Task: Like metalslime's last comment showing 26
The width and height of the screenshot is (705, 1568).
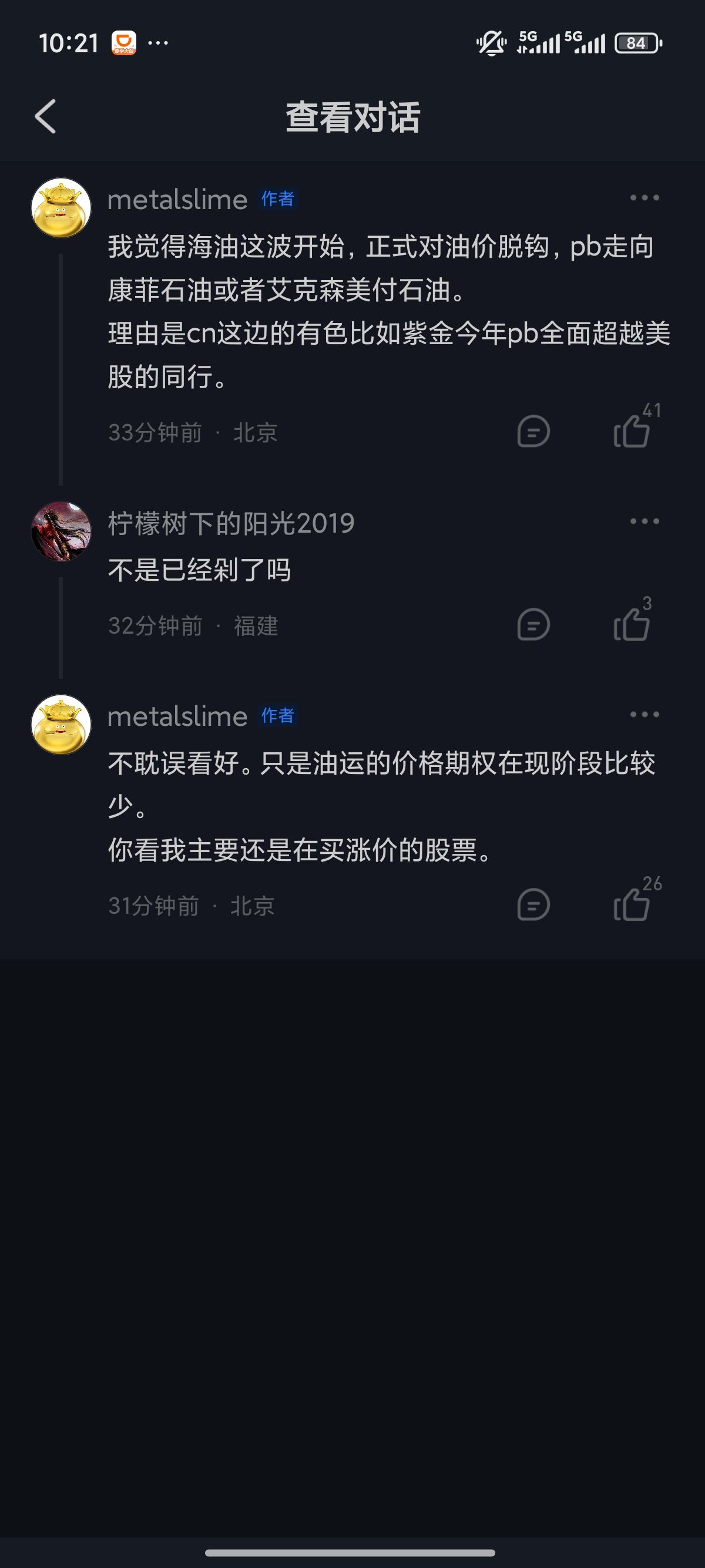Action: 632,905
